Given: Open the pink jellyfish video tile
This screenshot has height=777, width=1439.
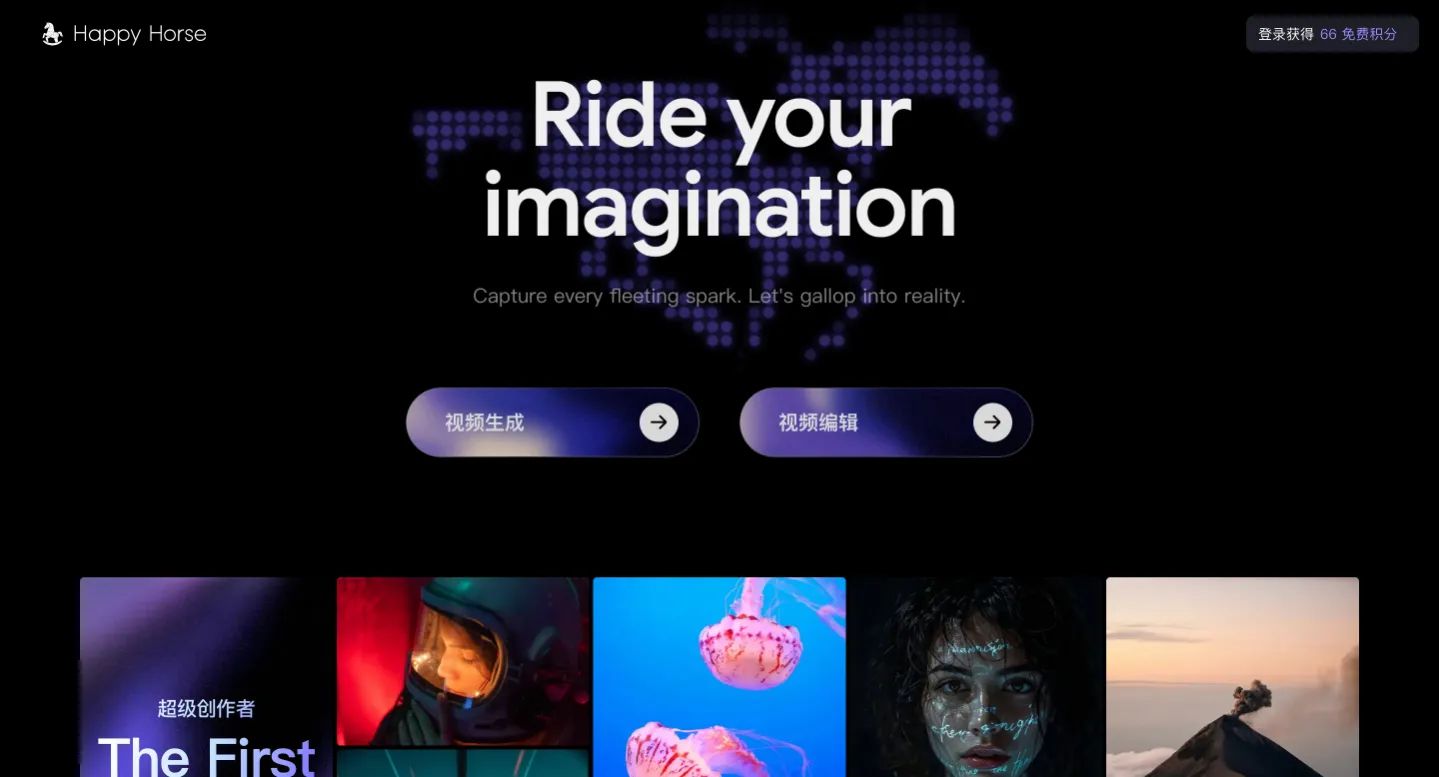Looking at the screenshot, I should [719, 677].
